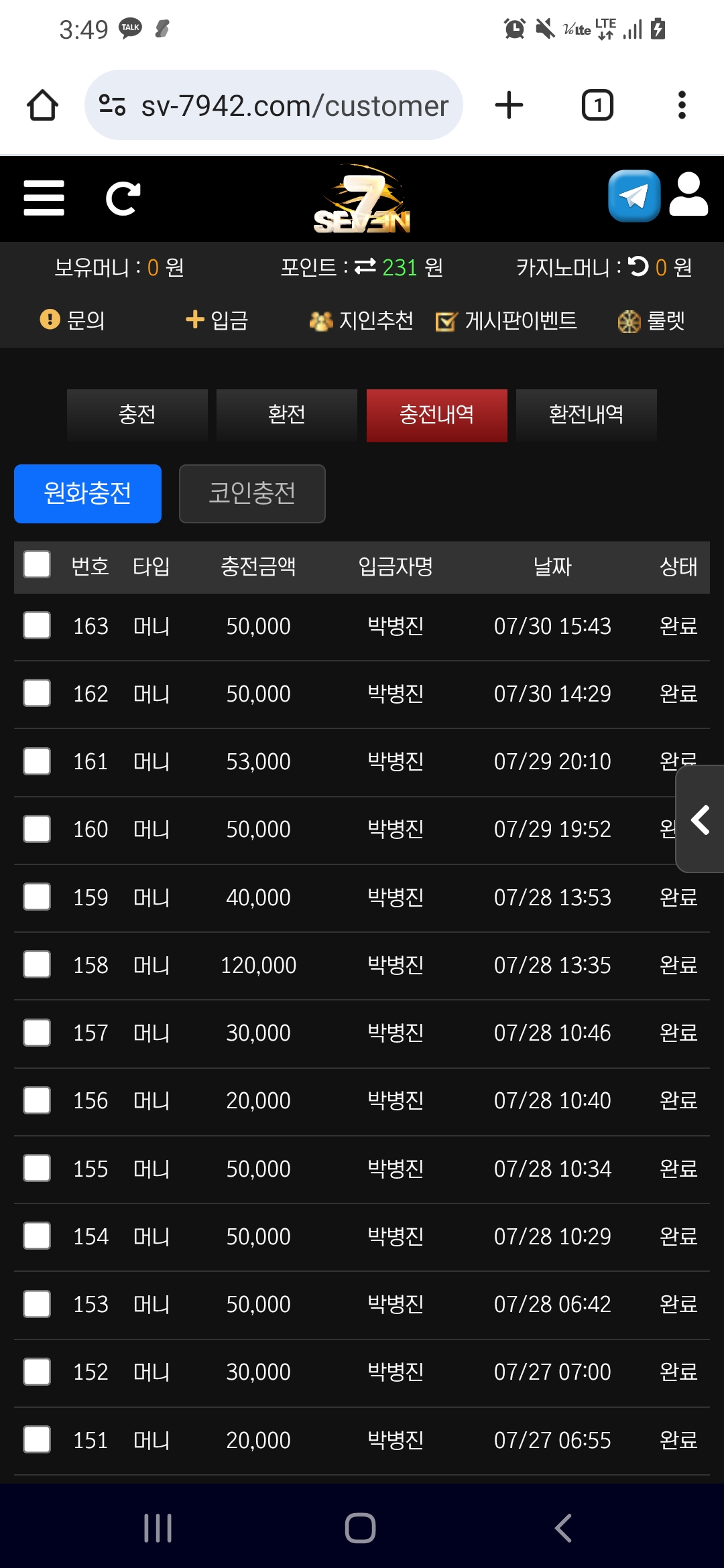
Task: Tap the refresh icon
Action: [x=123, y=198]
